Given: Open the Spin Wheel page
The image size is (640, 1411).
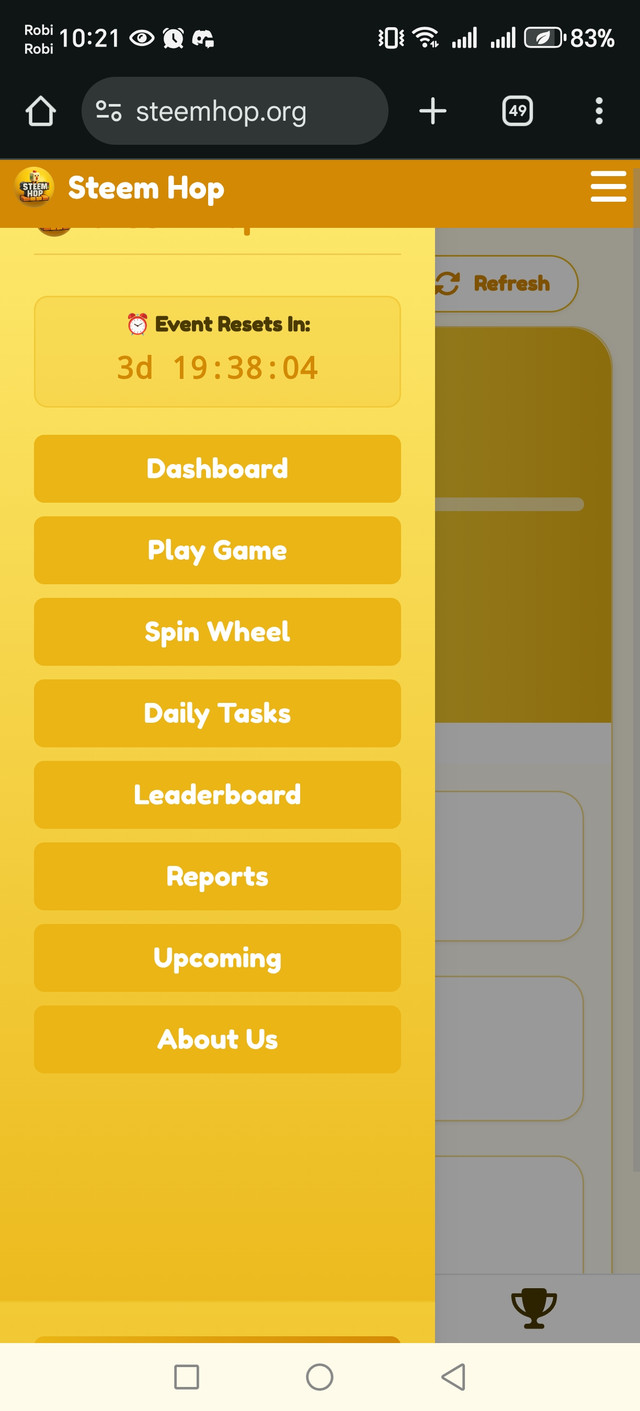Looking at the screenshot, I should [217, 632].
